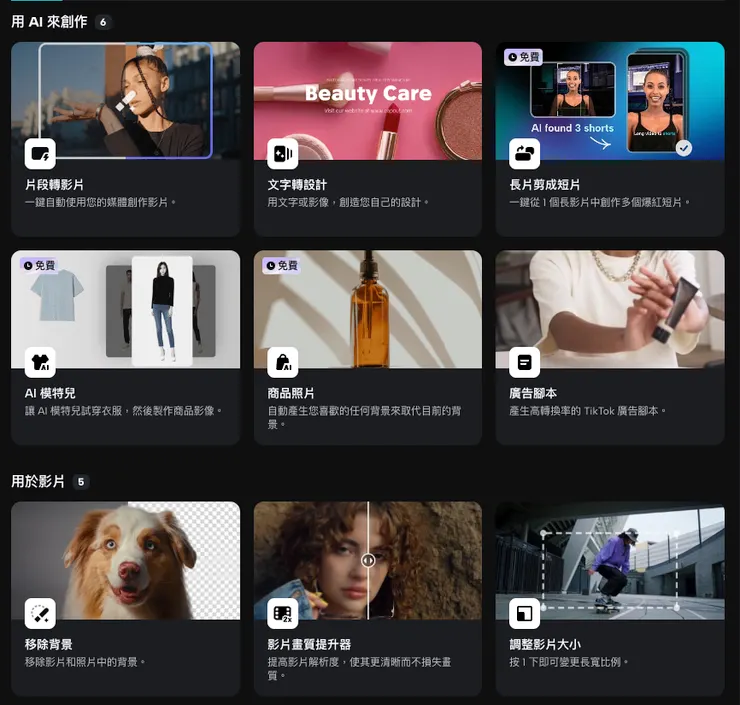Launch the 移除背景 tool card
This screenshot has height=705, width=740.
125,598
